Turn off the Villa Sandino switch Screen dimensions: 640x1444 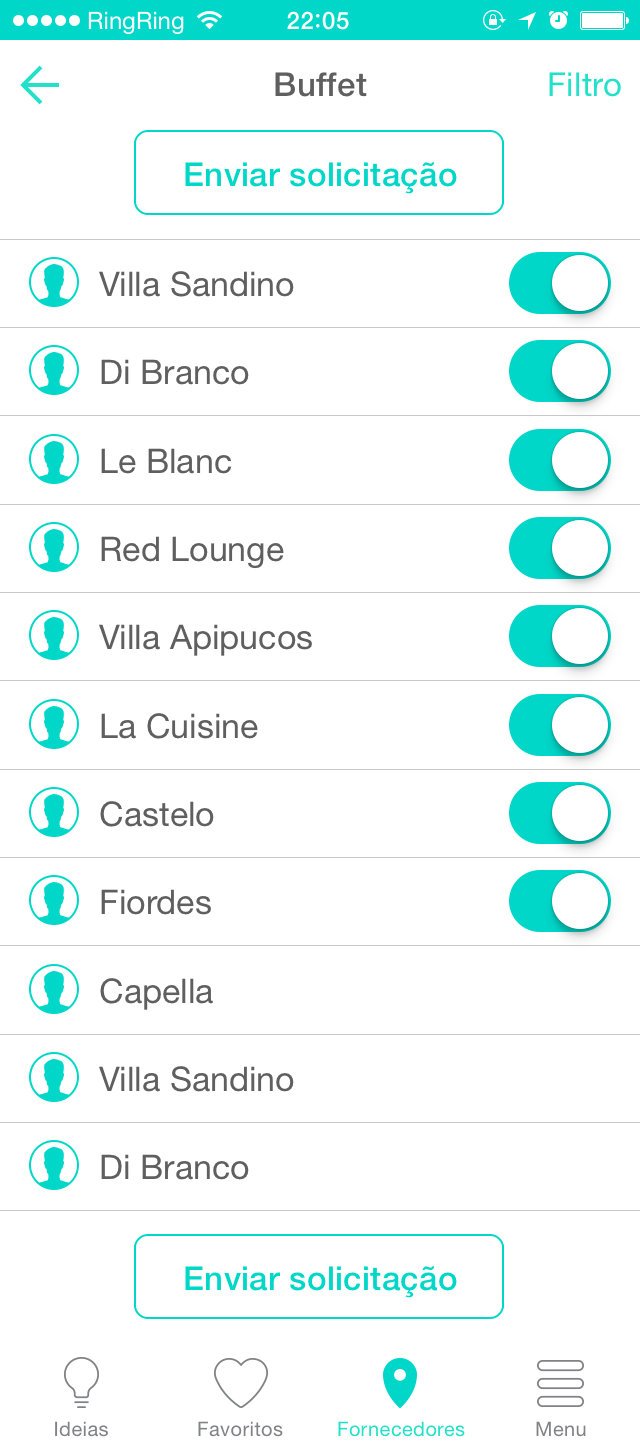[x=560, y=284]
